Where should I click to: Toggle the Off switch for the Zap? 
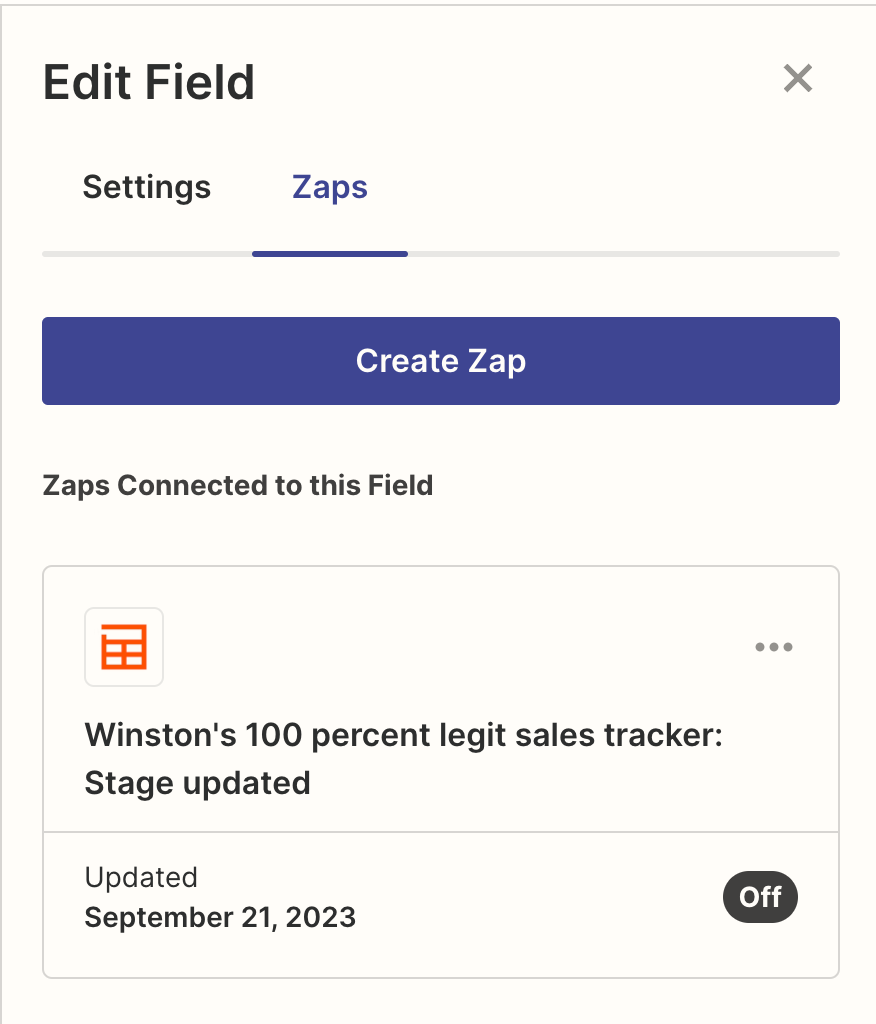point(760,897)
